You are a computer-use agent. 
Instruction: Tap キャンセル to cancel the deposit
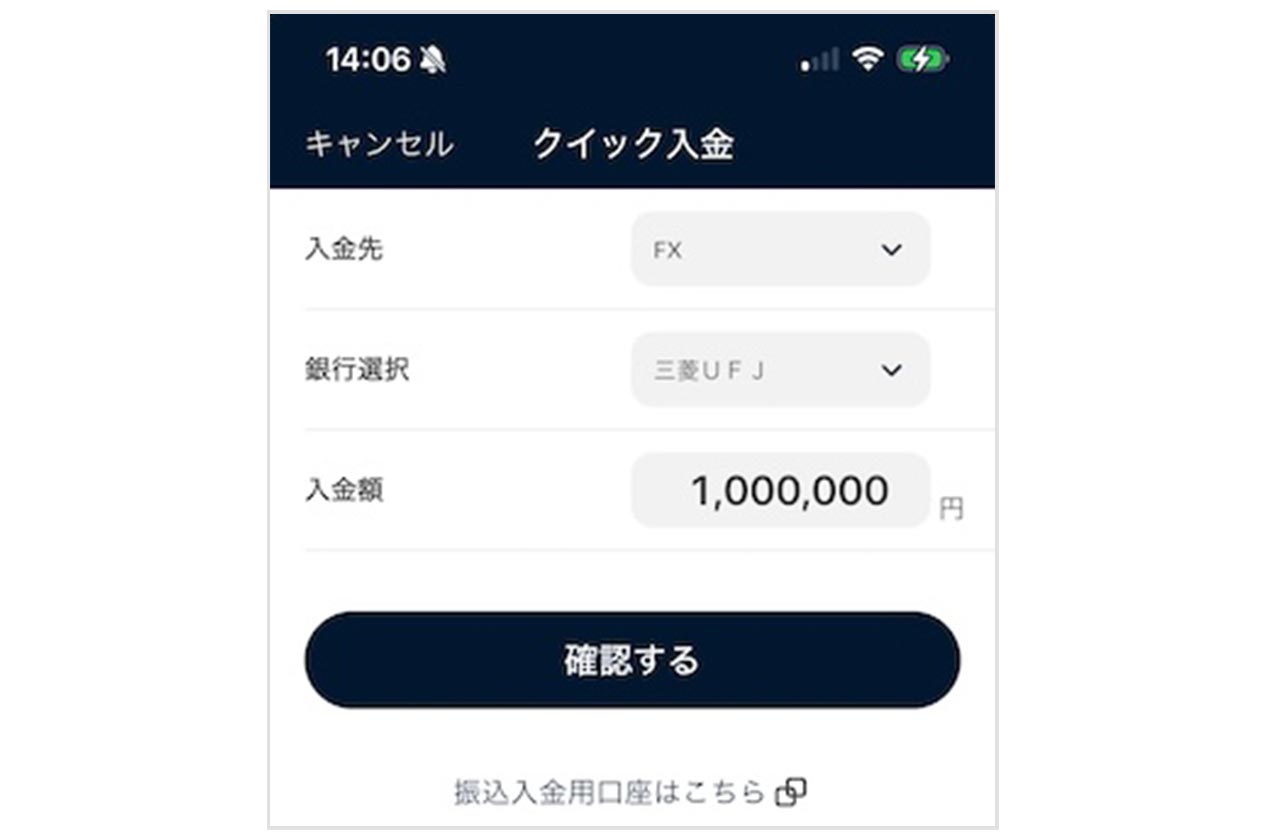(x=379, y=145)
